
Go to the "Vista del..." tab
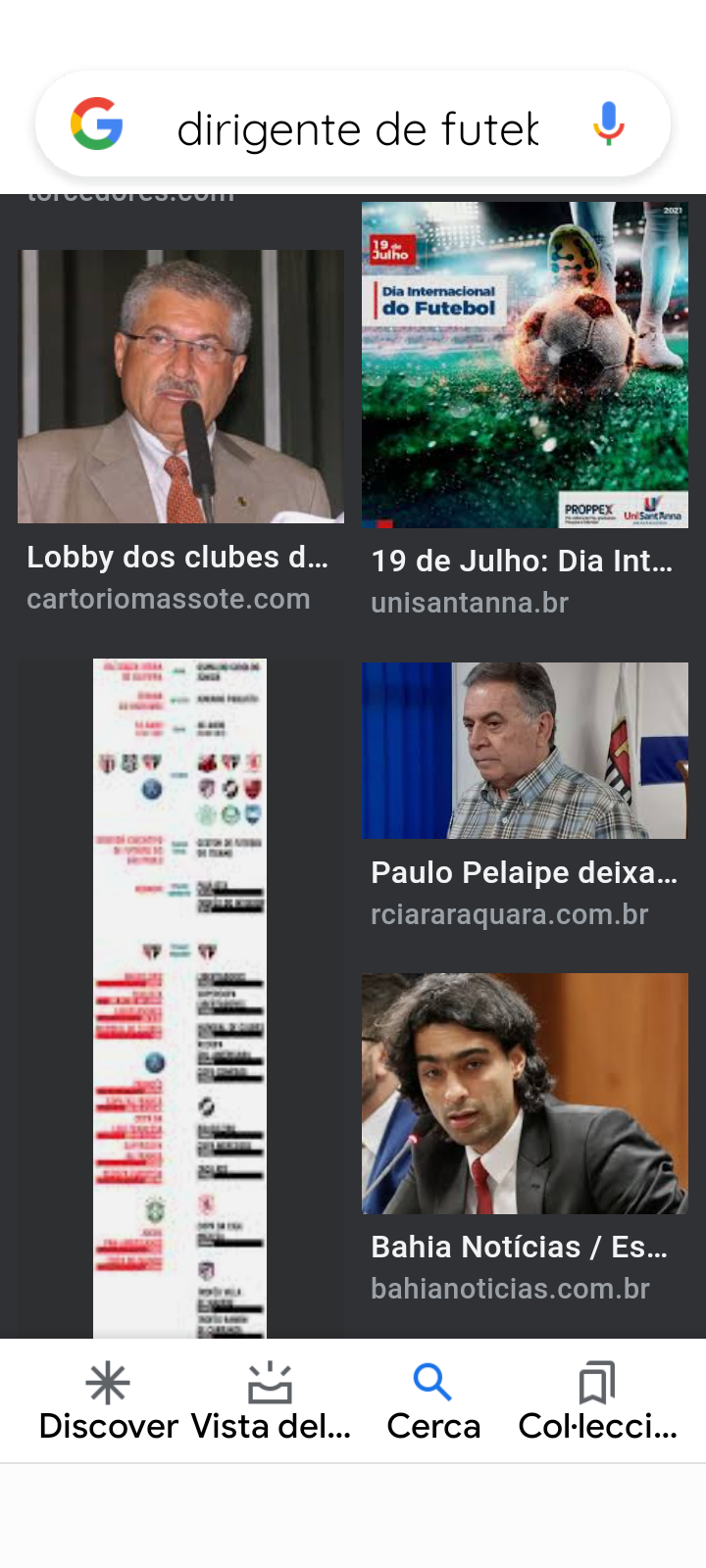(x=271, y=1401)
